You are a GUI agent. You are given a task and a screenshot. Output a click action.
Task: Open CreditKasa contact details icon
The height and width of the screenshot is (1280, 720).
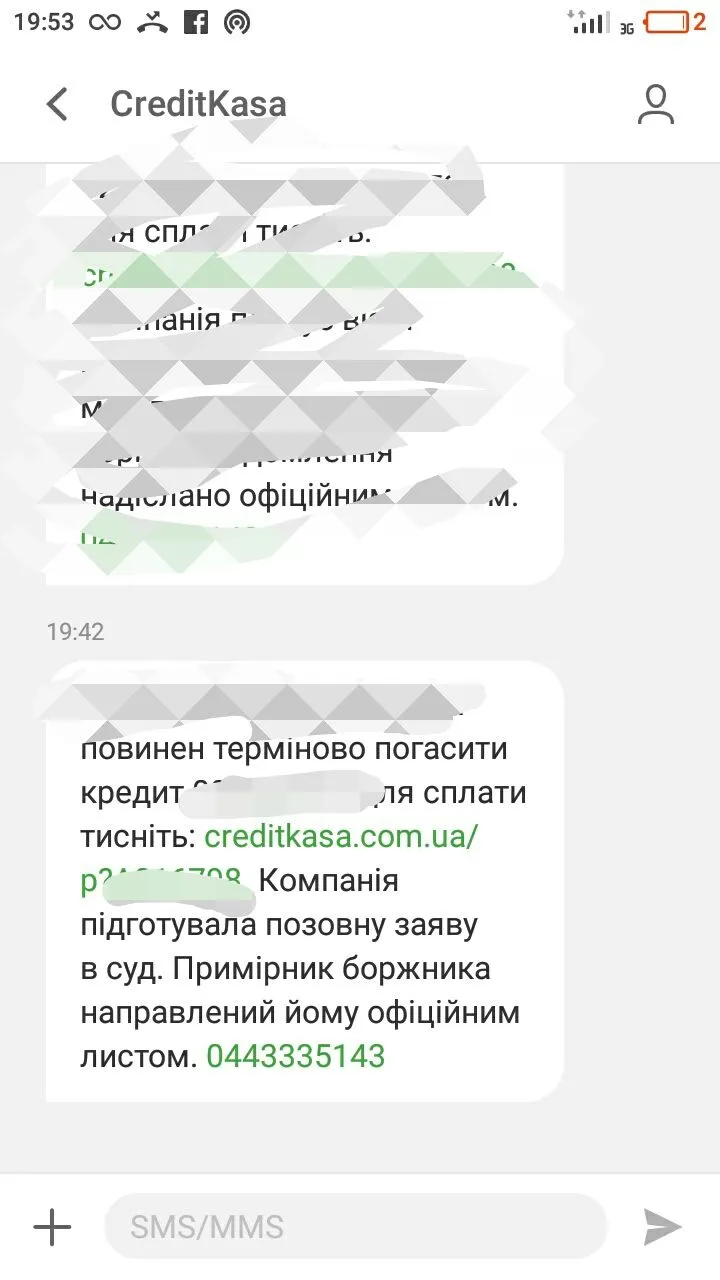point(656,104)
